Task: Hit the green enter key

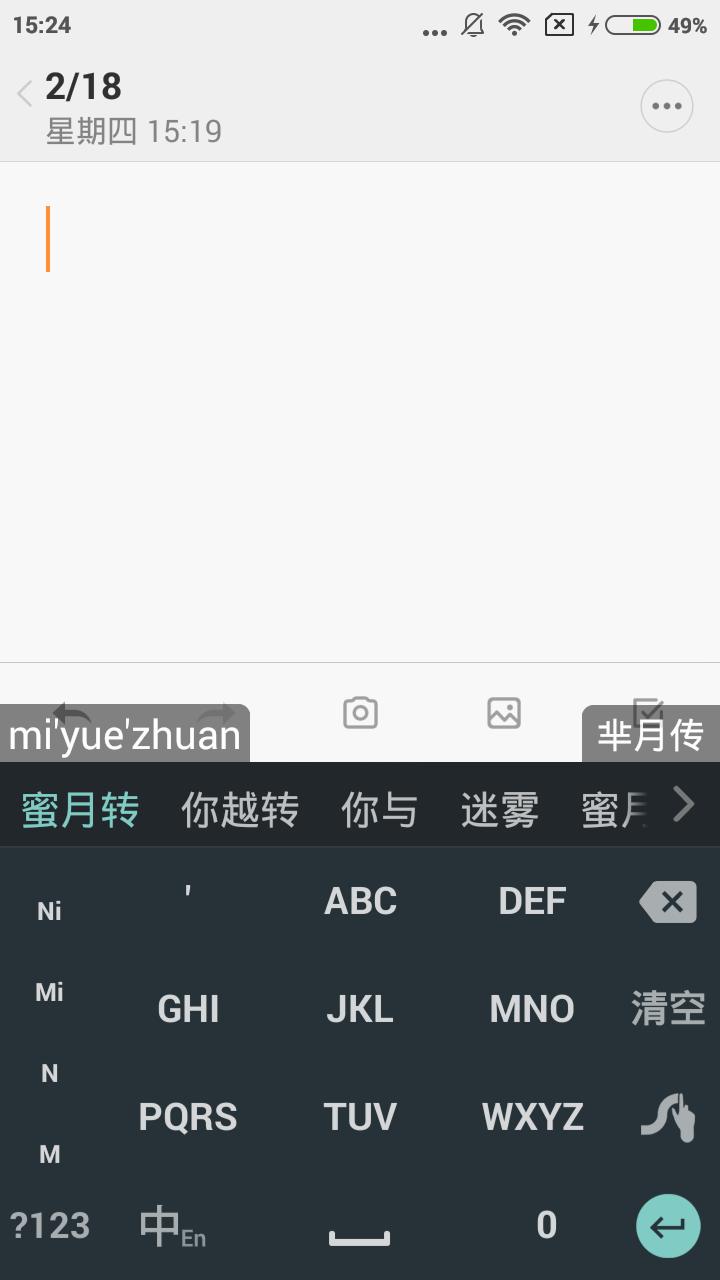Action: click(668, 1226)
